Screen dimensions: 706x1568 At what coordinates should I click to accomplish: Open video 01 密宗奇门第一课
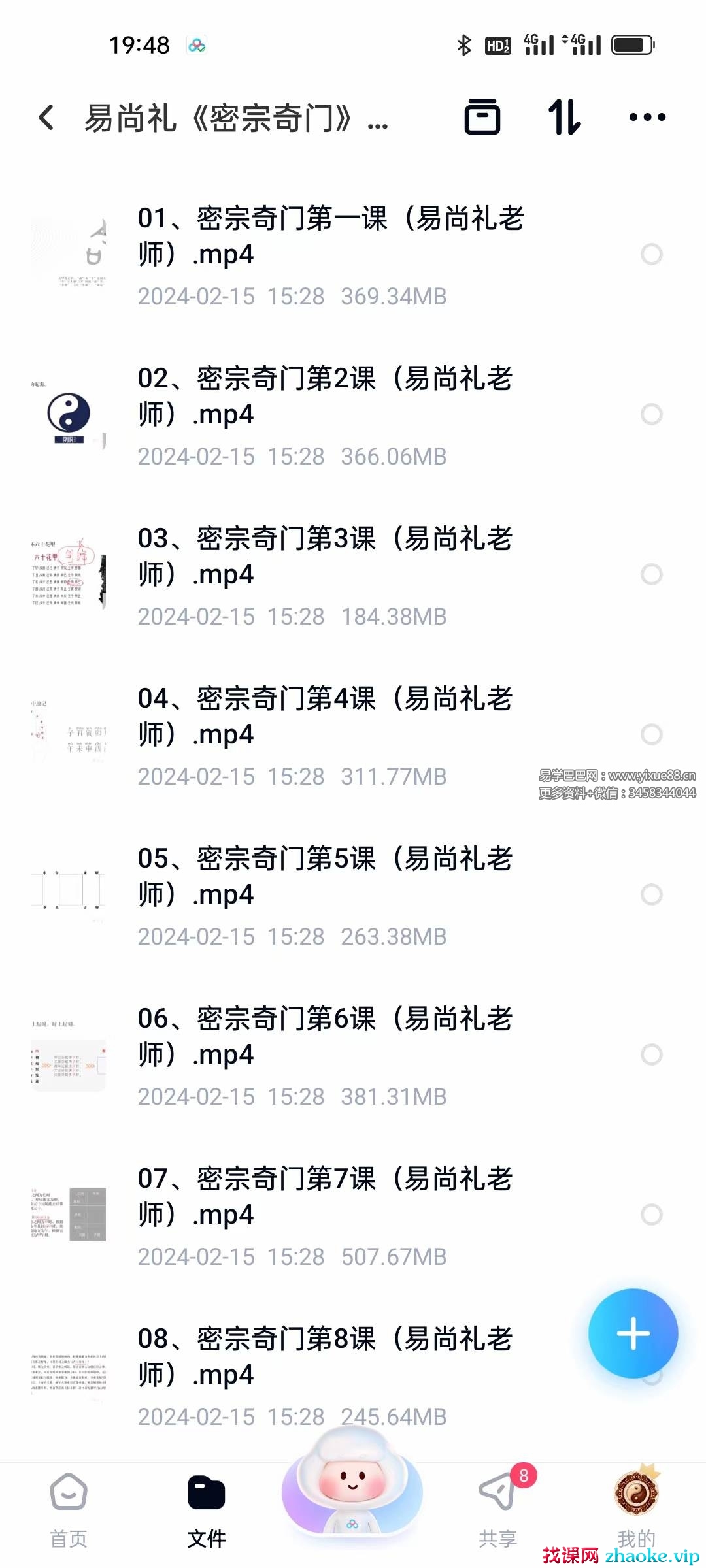330,237
